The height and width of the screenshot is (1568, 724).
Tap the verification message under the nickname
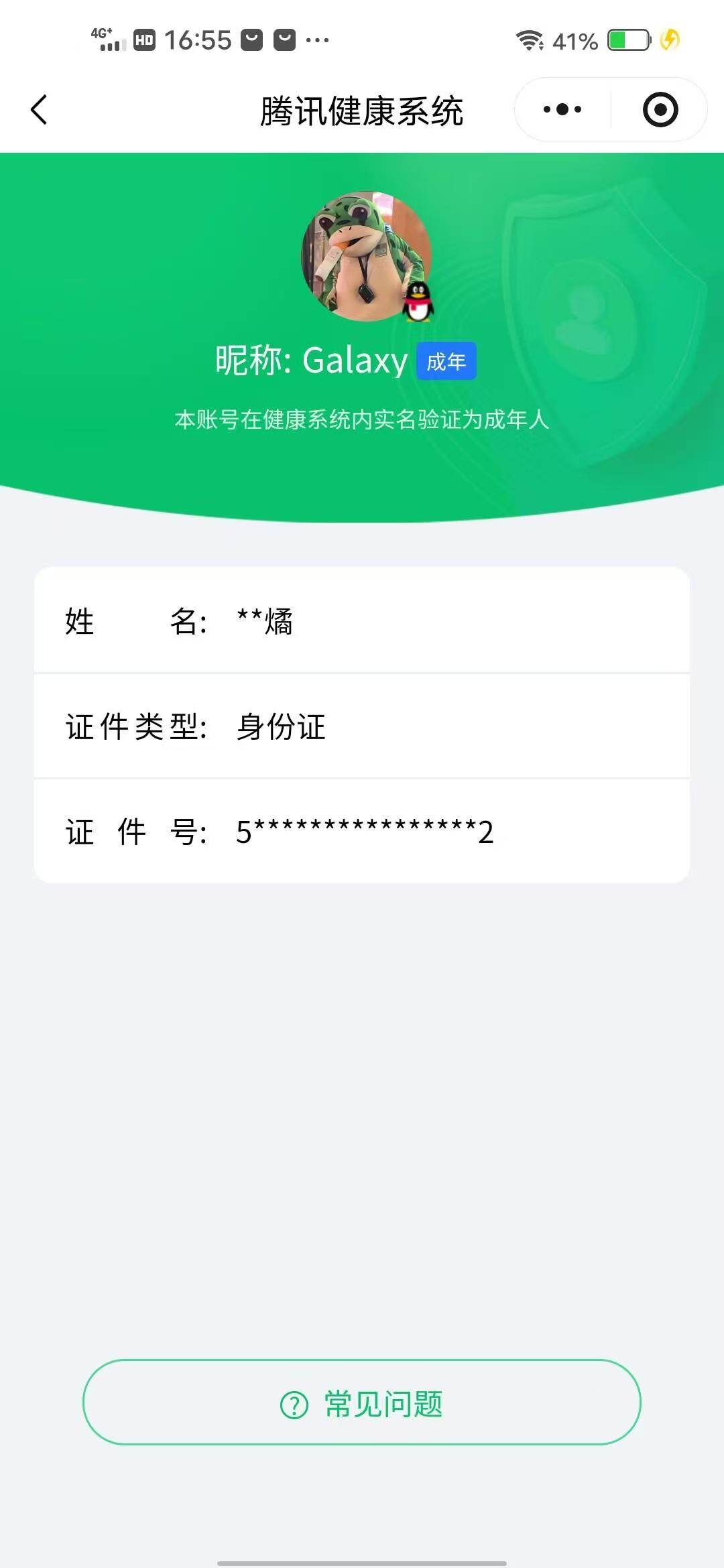pyautogui.click(x=362, y=422)
